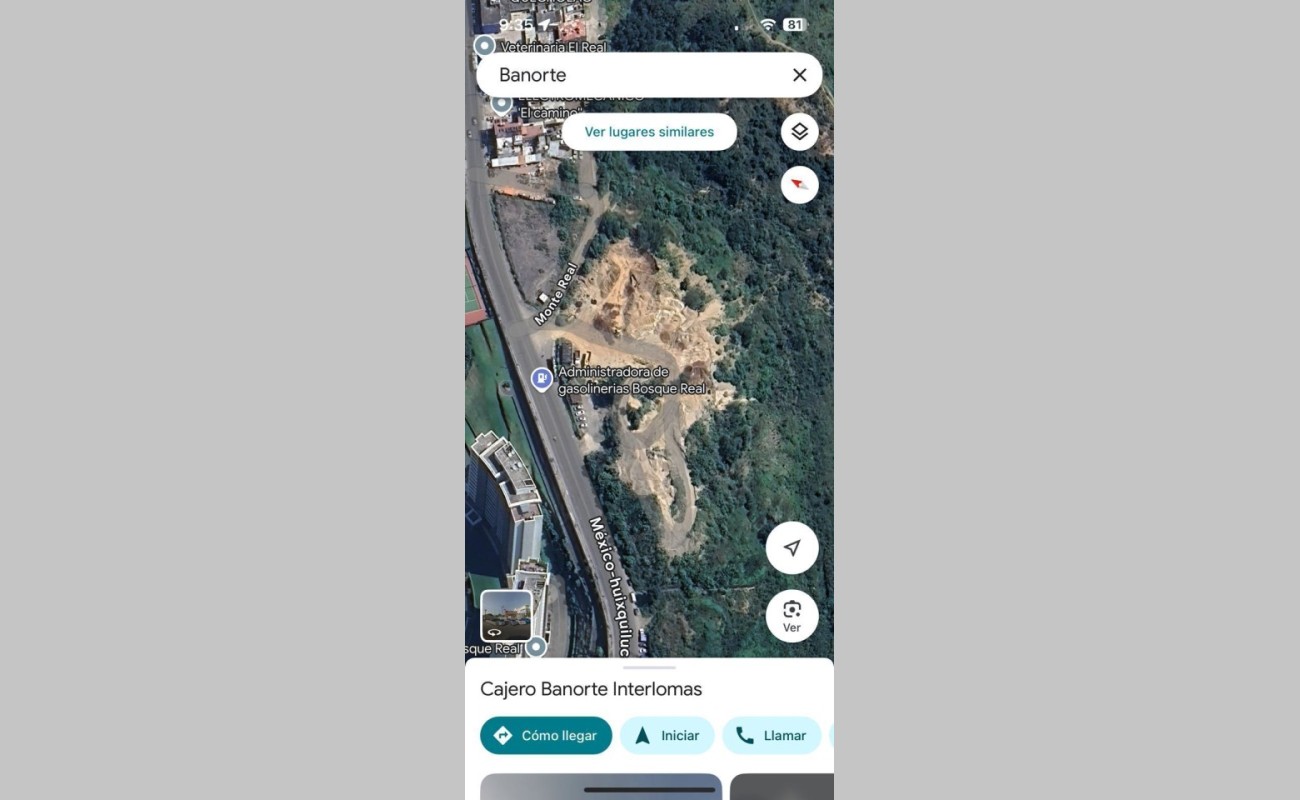Call the place with Llamar
Viewport: 1300px width, 800px height.
coord(771,735)
